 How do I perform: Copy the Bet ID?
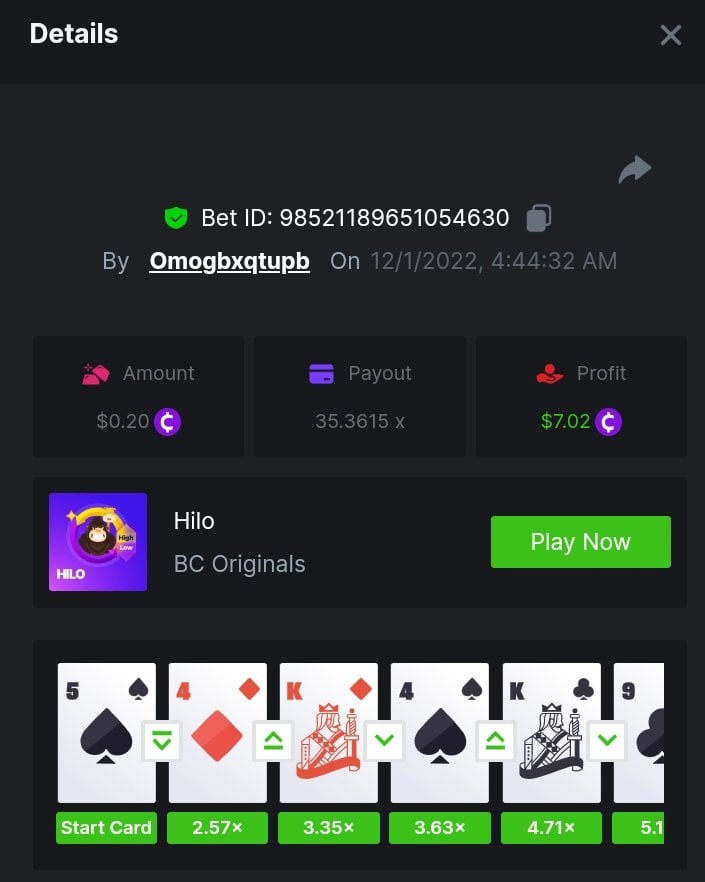point(539,217)
